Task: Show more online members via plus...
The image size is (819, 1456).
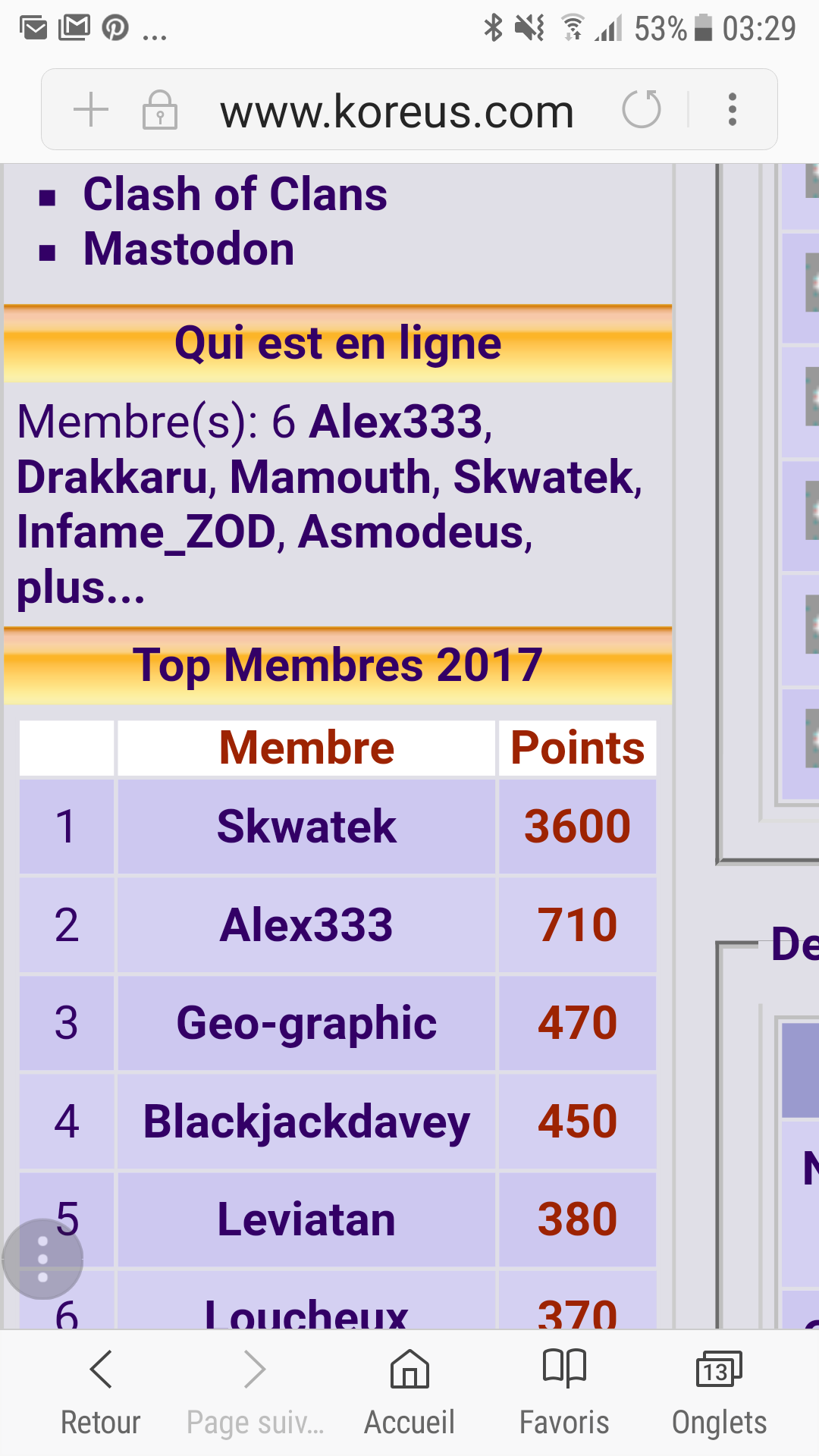Action: click(80, 588)
